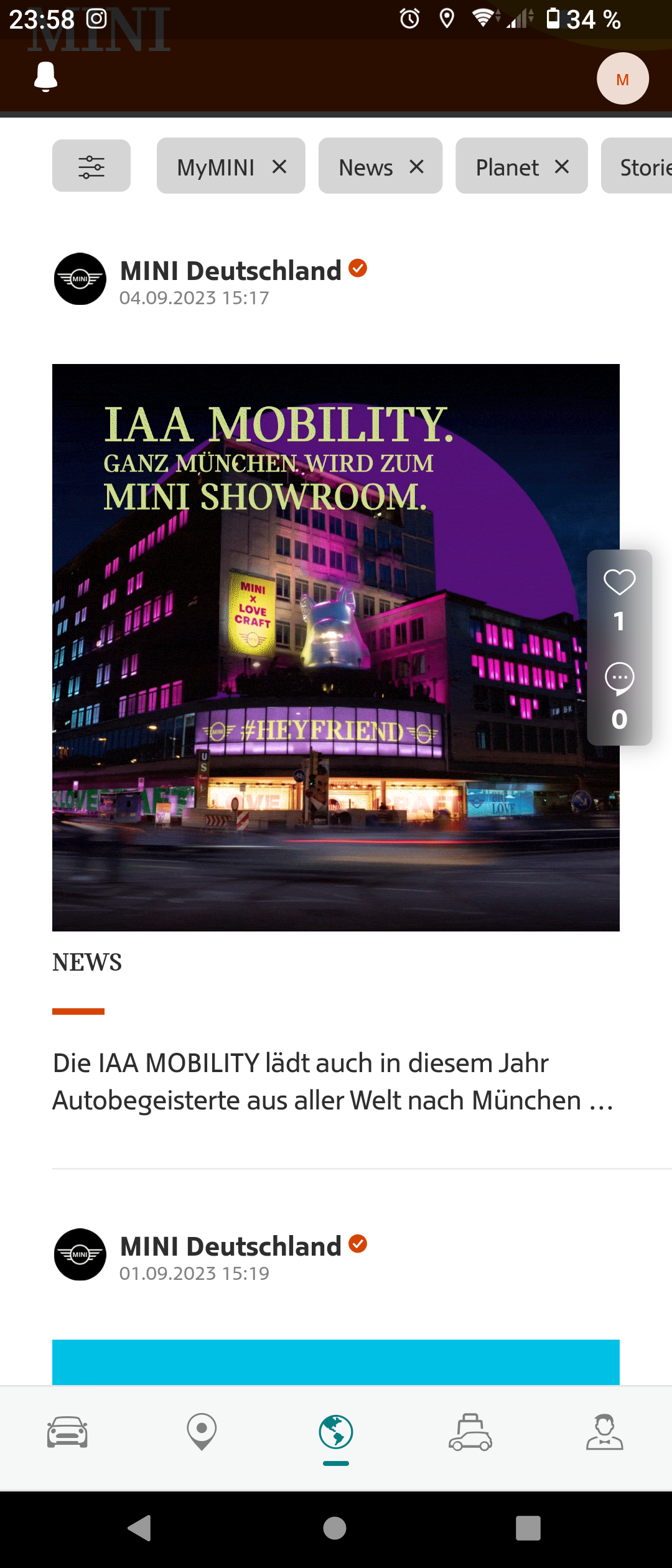The height and width of the screenshot is (1568, 672).
Task: Remove the Planet filter chip
Action: tap(561, 167)
